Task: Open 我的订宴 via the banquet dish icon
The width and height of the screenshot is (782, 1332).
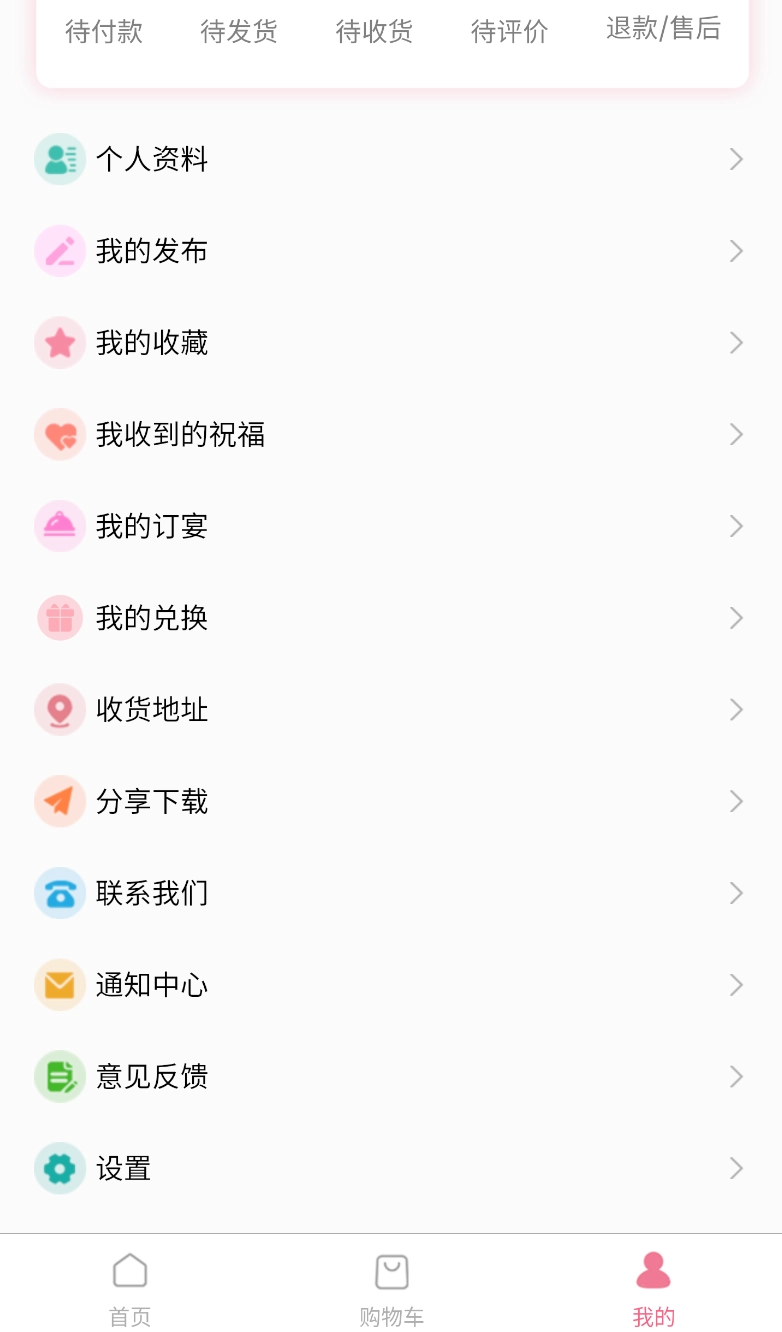Action: [59, 526]
